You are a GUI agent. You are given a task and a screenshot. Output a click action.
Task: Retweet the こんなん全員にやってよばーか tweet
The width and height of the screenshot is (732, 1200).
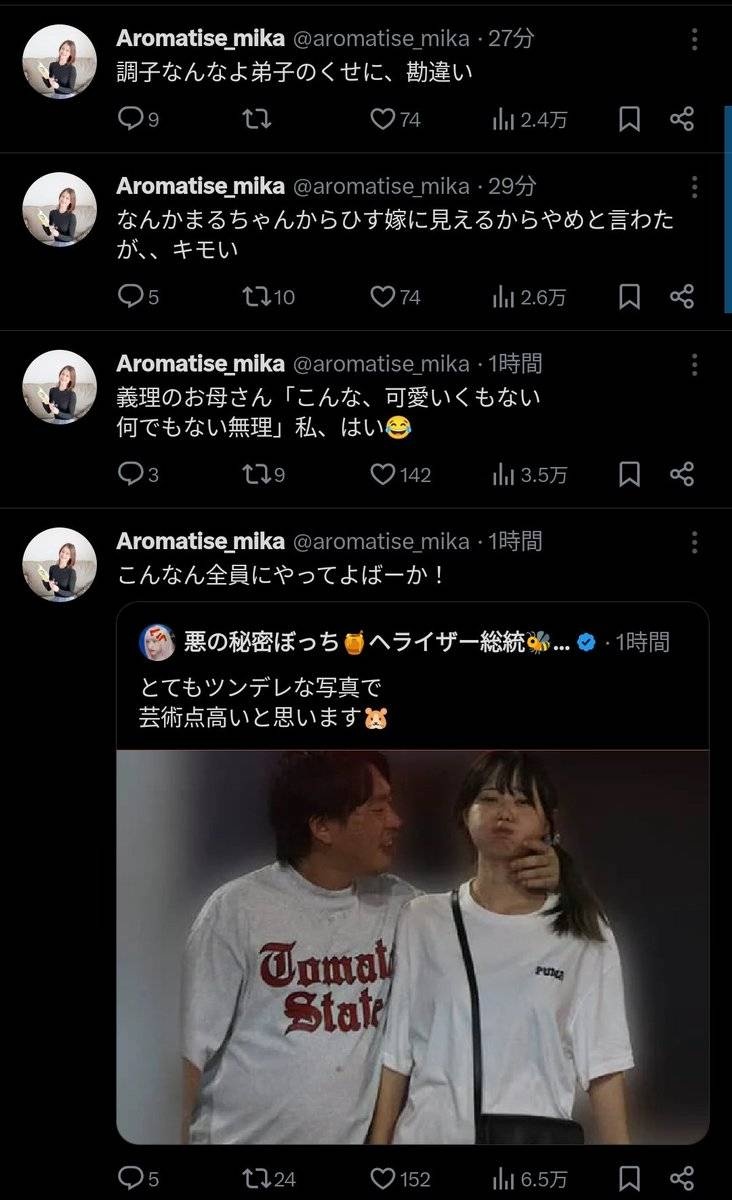coord(256,1178)
